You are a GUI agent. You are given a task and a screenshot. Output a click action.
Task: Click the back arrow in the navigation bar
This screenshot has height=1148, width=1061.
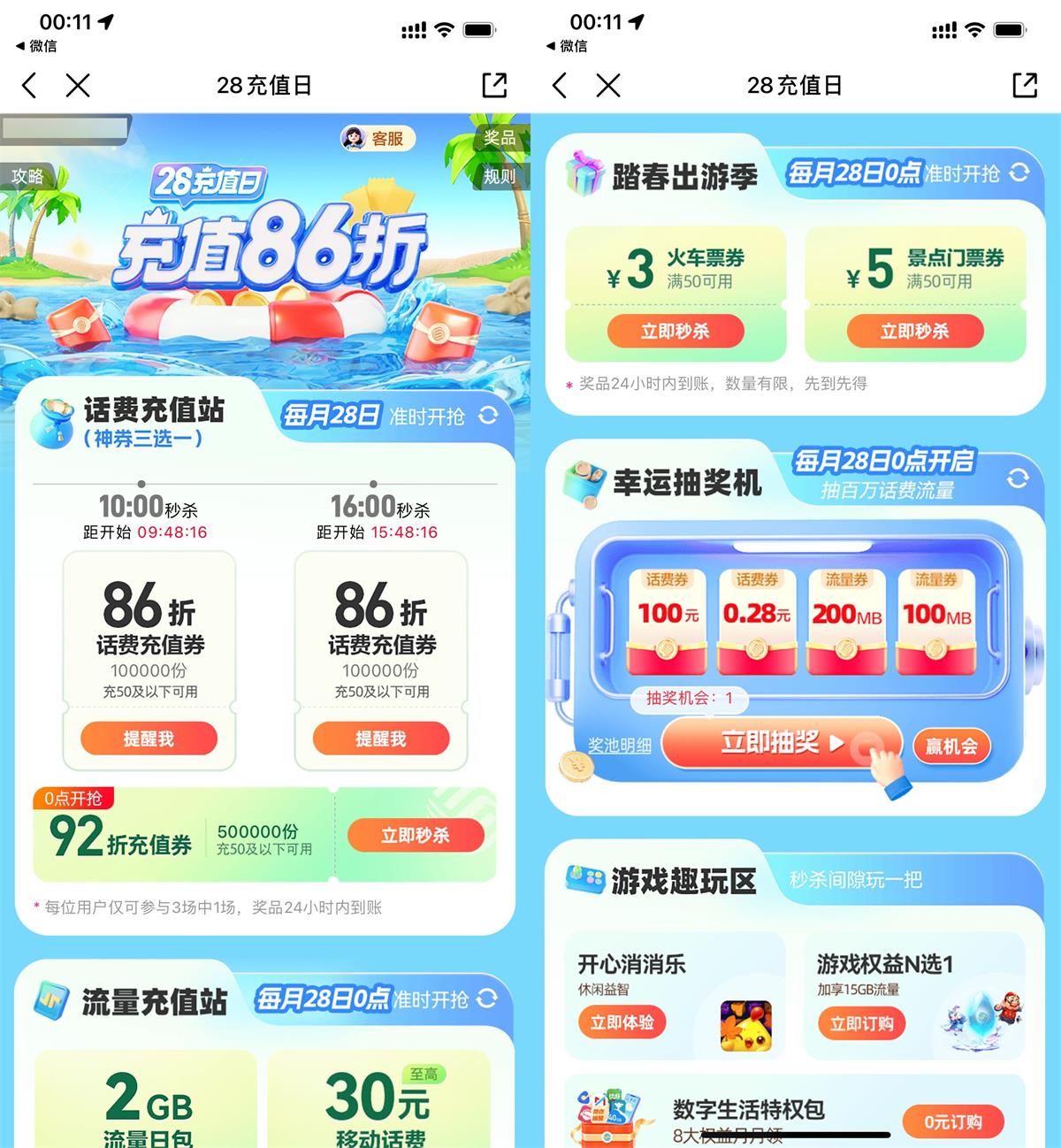[x=28, y=86]
